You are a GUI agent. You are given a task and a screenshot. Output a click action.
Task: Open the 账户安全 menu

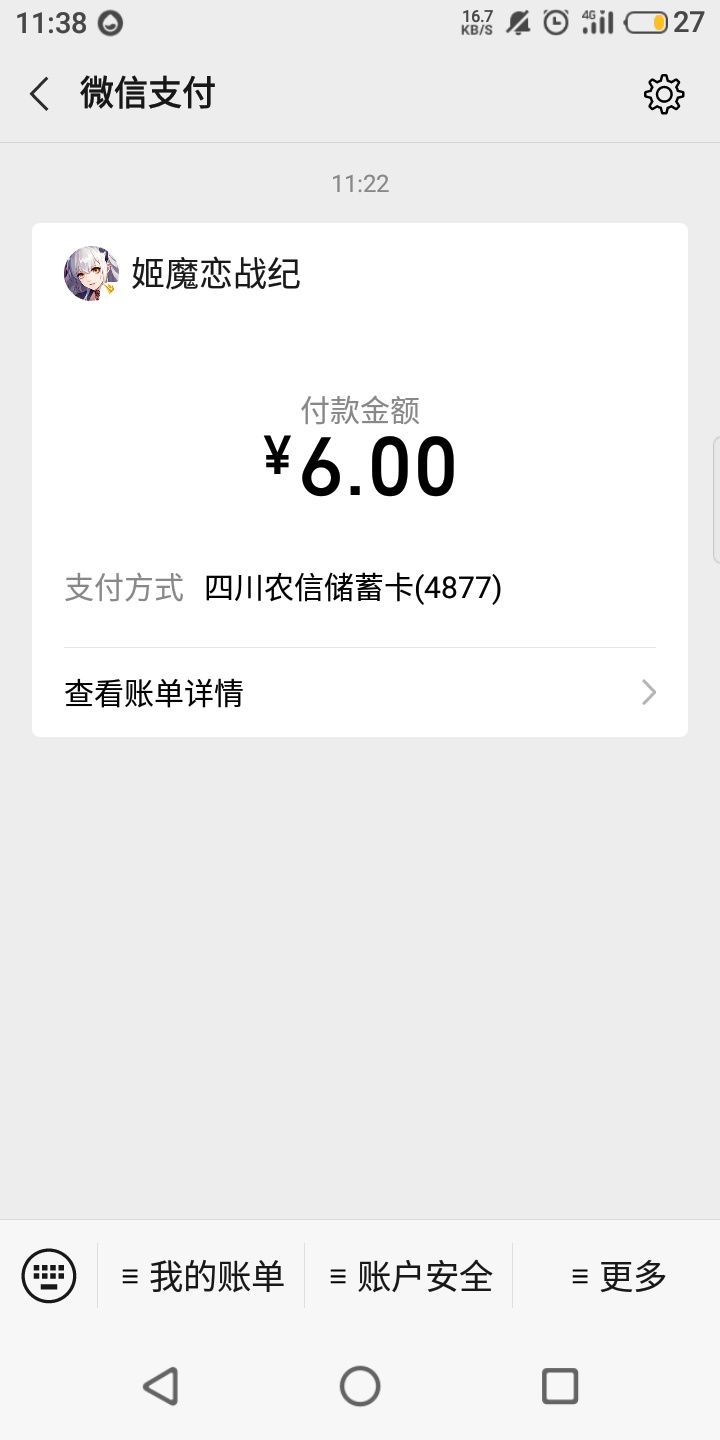pyautogui.click(x=410, y=1276)
